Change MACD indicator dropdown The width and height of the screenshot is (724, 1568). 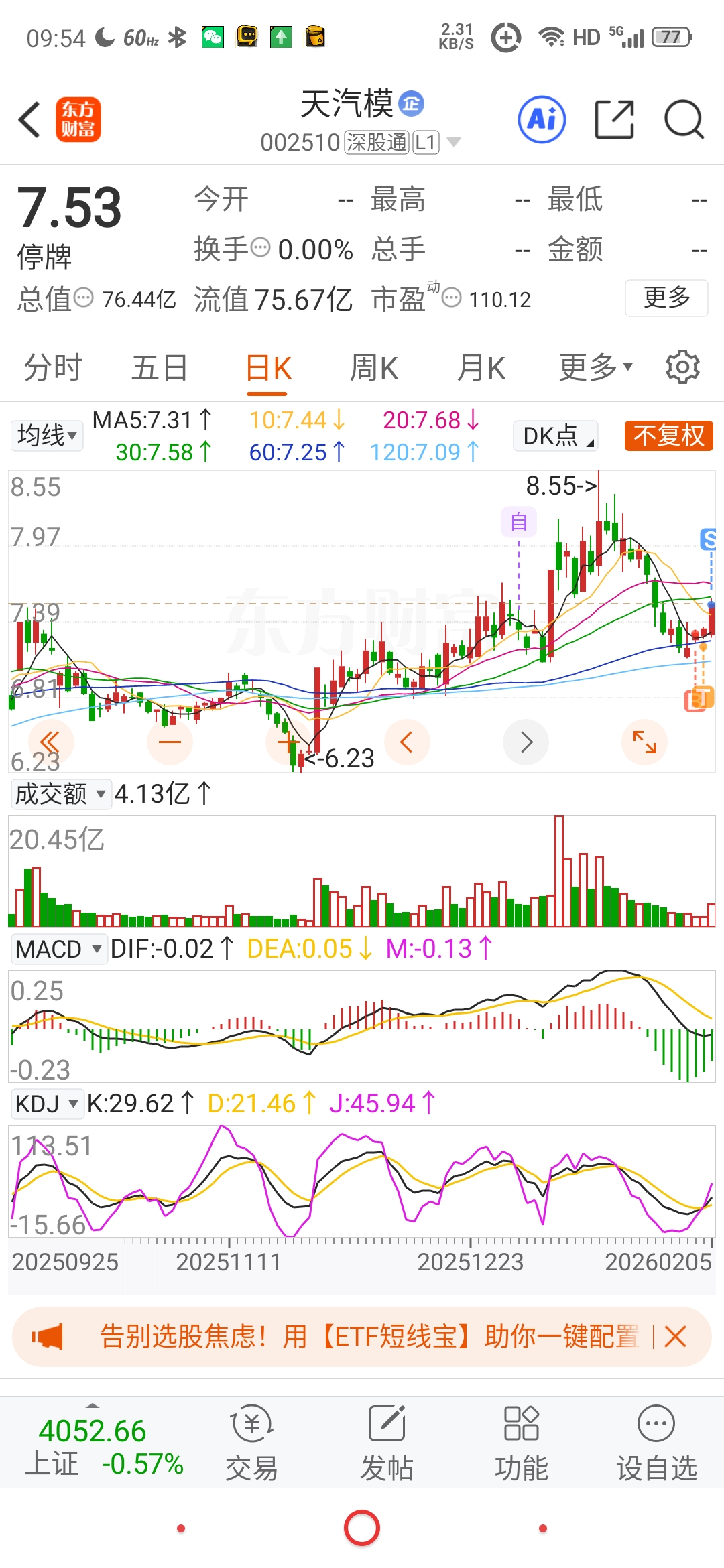(58, 949)
